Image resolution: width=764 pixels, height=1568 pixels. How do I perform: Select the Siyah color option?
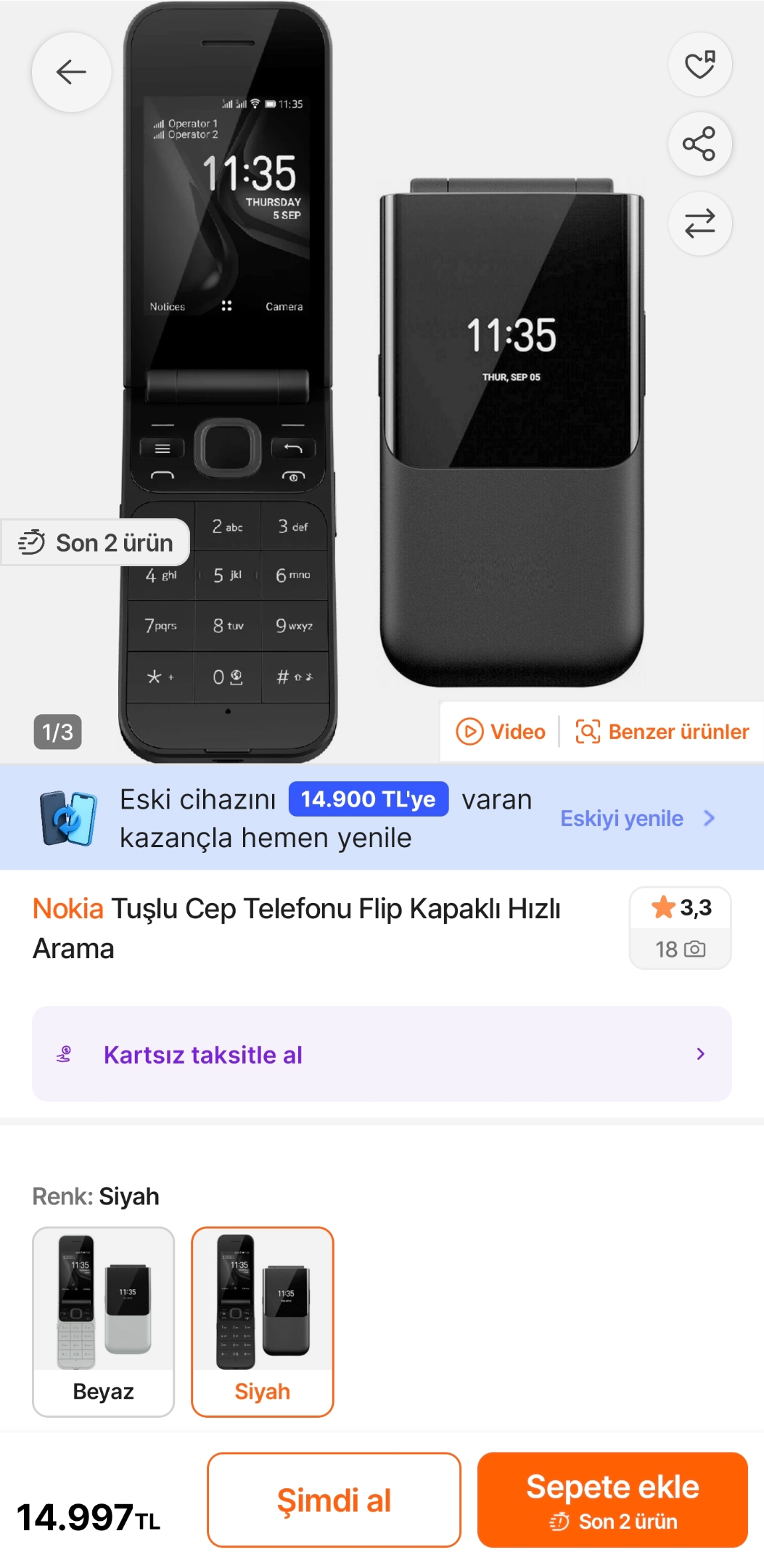[262, 1322]
